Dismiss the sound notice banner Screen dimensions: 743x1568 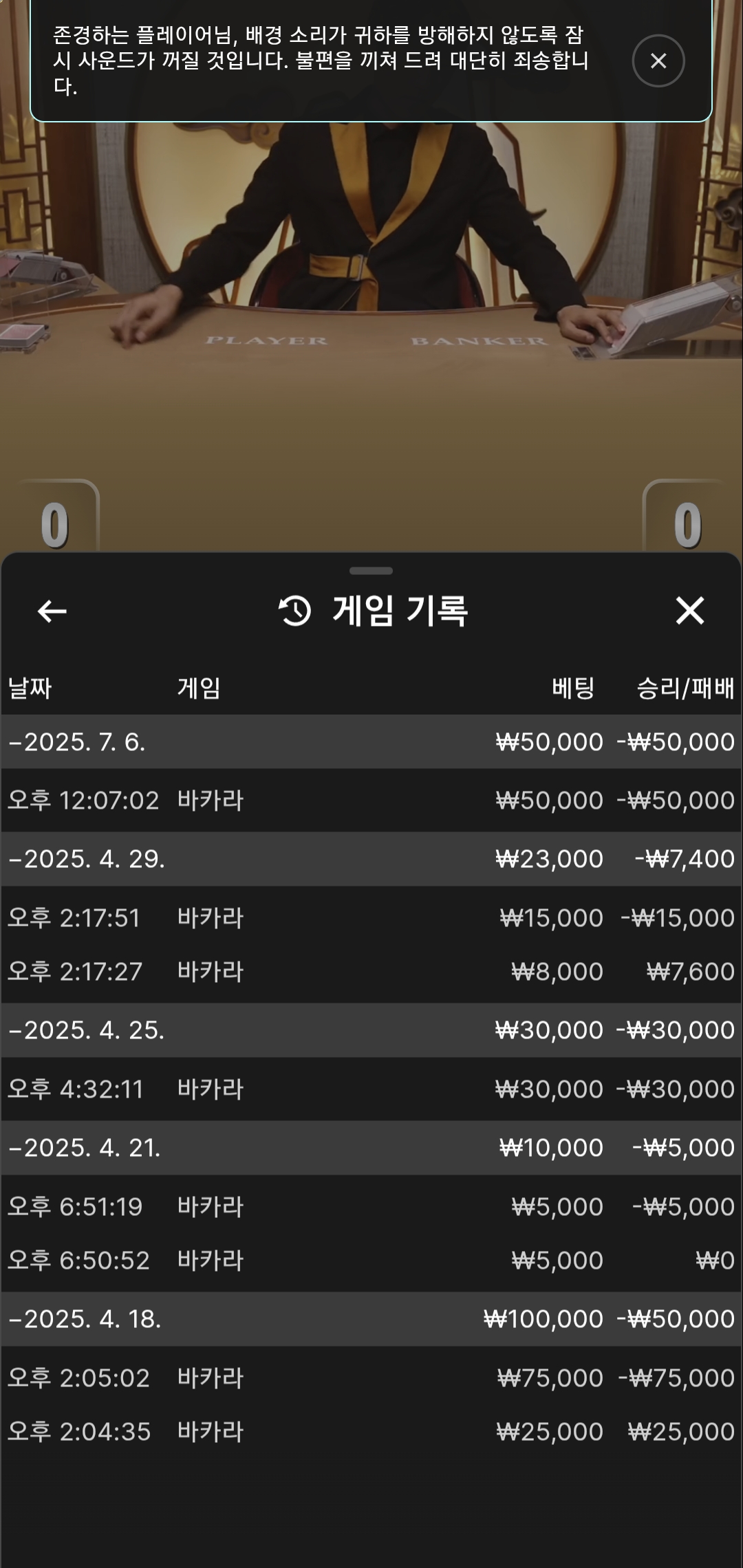tap(658, 61)
